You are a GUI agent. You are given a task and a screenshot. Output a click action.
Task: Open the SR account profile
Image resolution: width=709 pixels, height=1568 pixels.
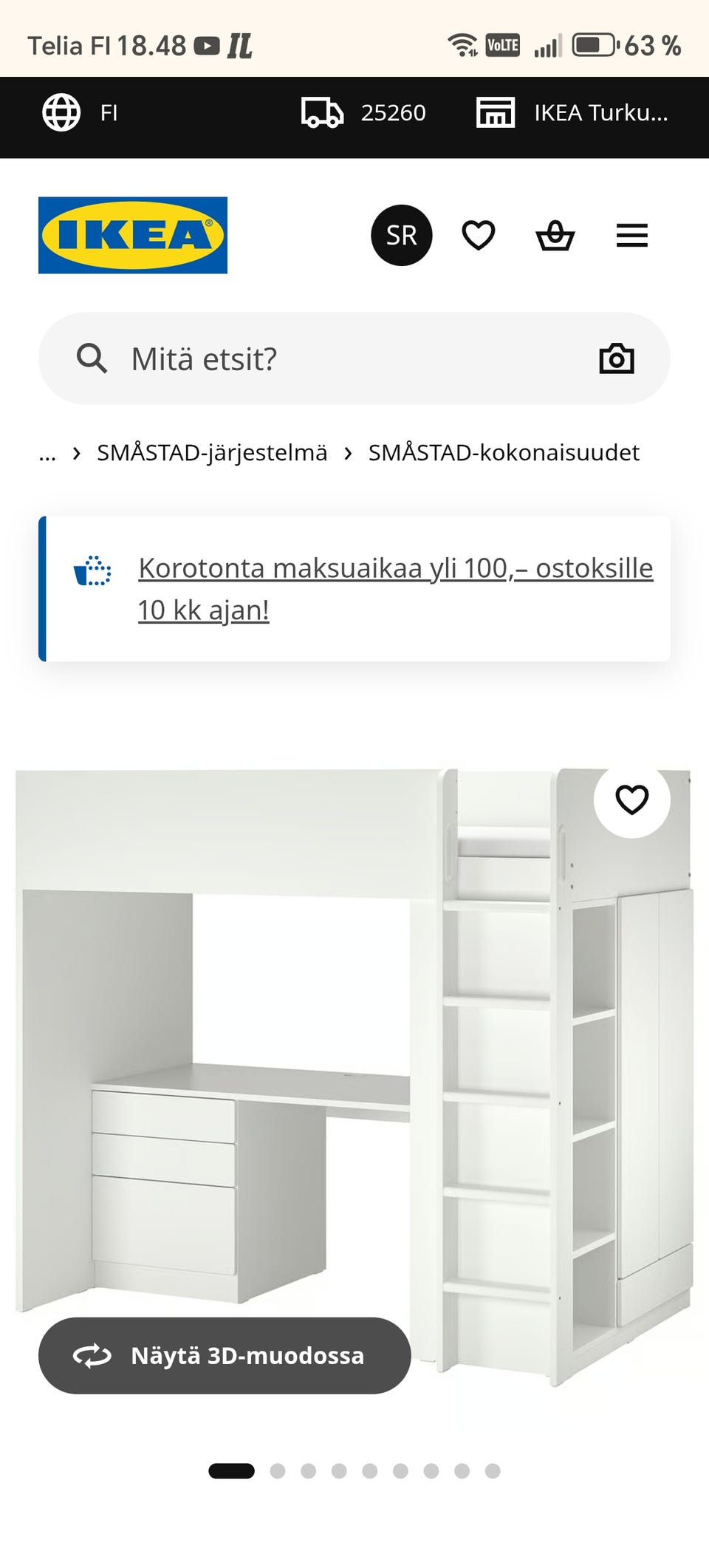coord(400,235)
